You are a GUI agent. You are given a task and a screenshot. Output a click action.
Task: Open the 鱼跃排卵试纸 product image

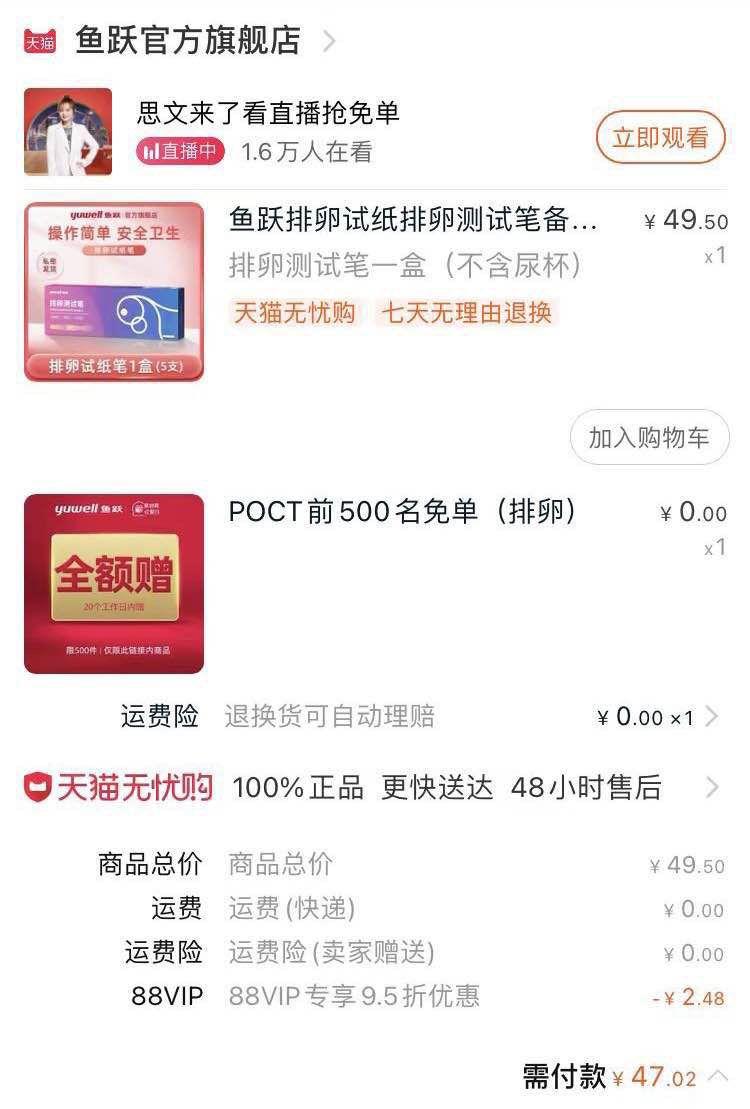click(x=114, y=291)
